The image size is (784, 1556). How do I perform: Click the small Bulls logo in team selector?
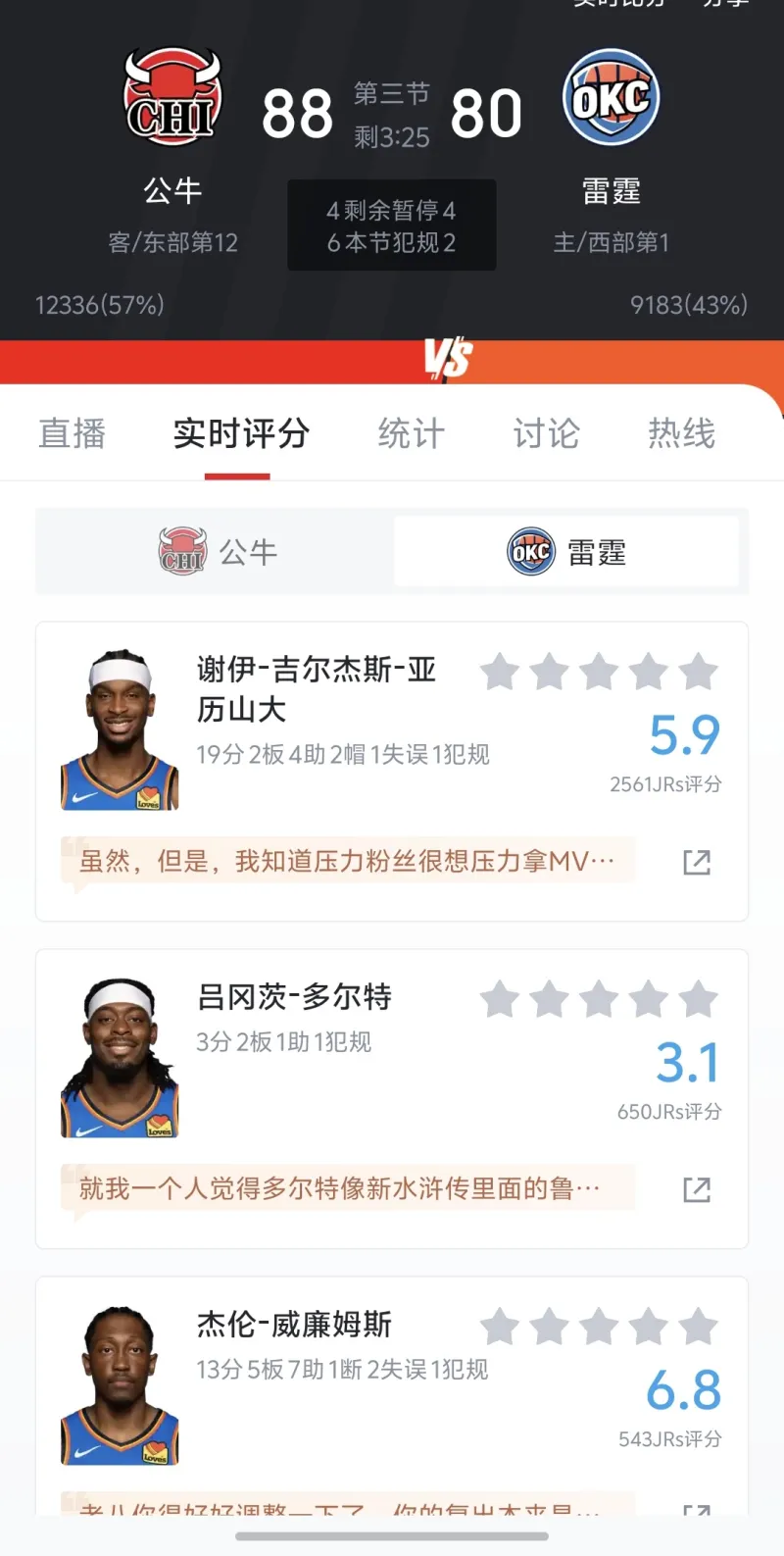click(184, 551)
